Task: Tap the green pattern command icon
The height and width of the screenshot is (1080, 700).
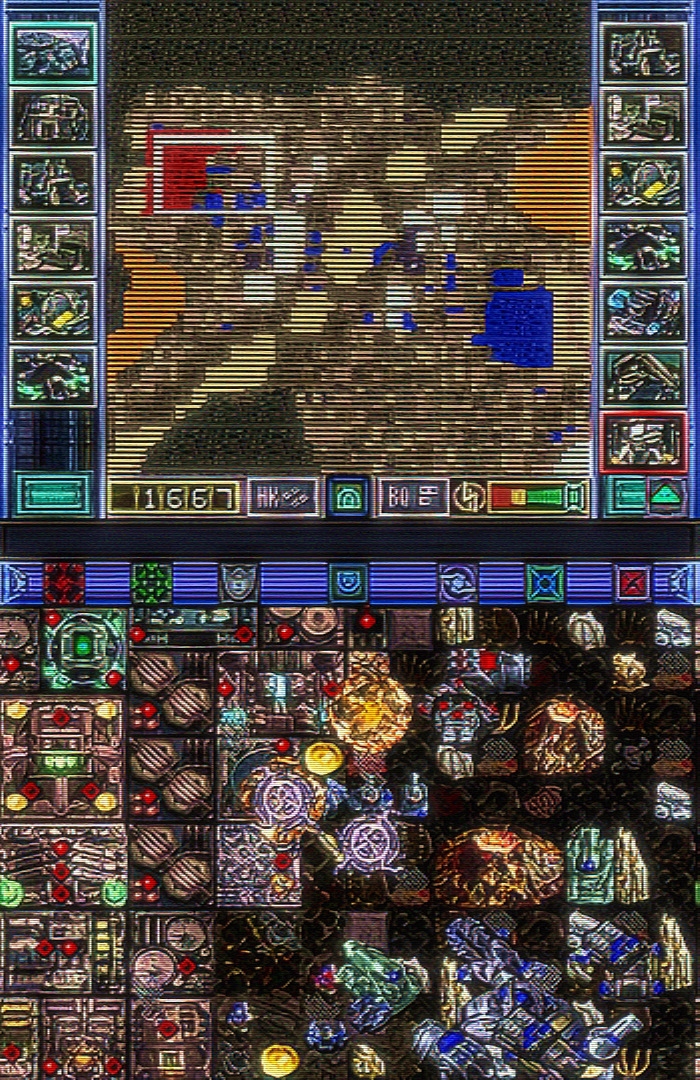Action: (x=152, y=582)
